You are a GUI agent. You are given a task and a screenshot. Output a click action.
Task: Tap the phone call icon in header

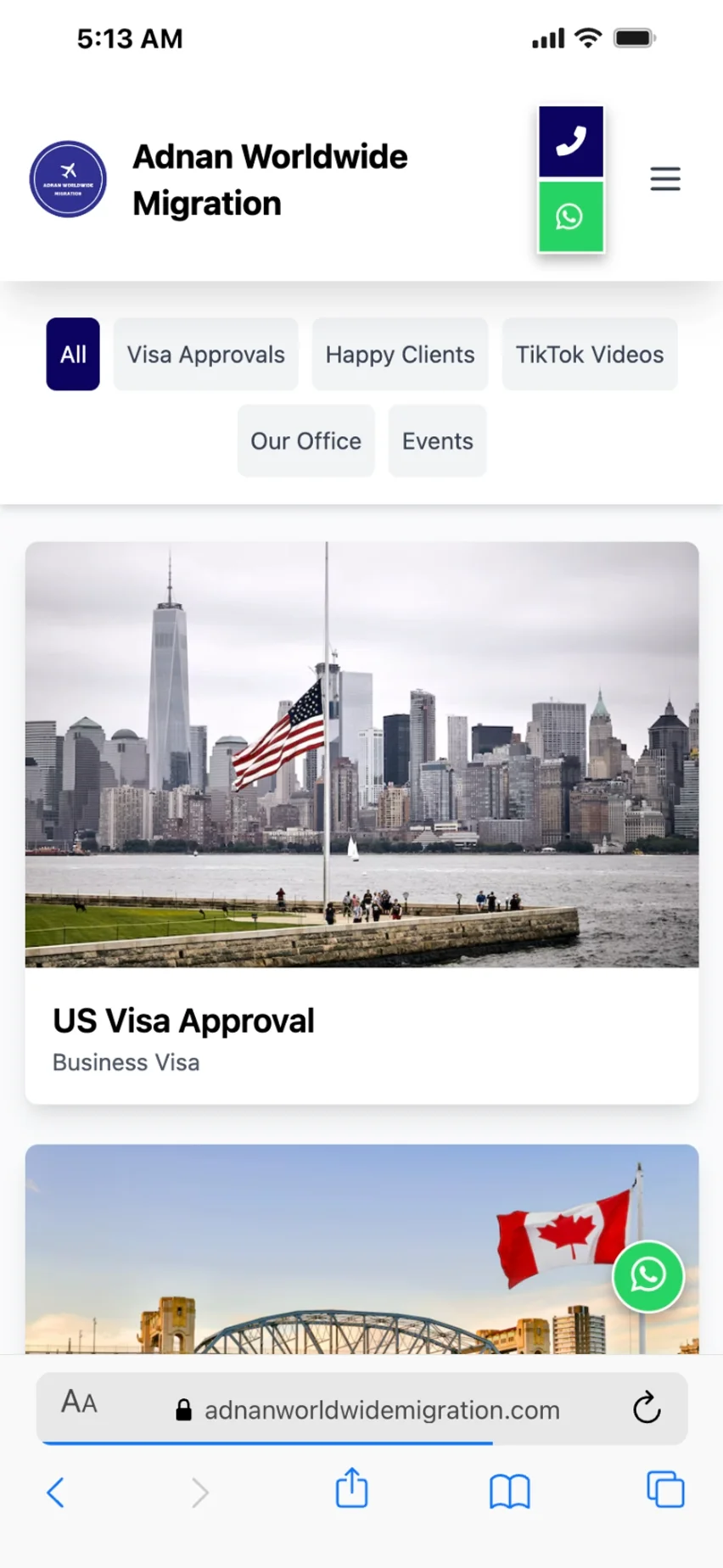click(x=570, y=141)
